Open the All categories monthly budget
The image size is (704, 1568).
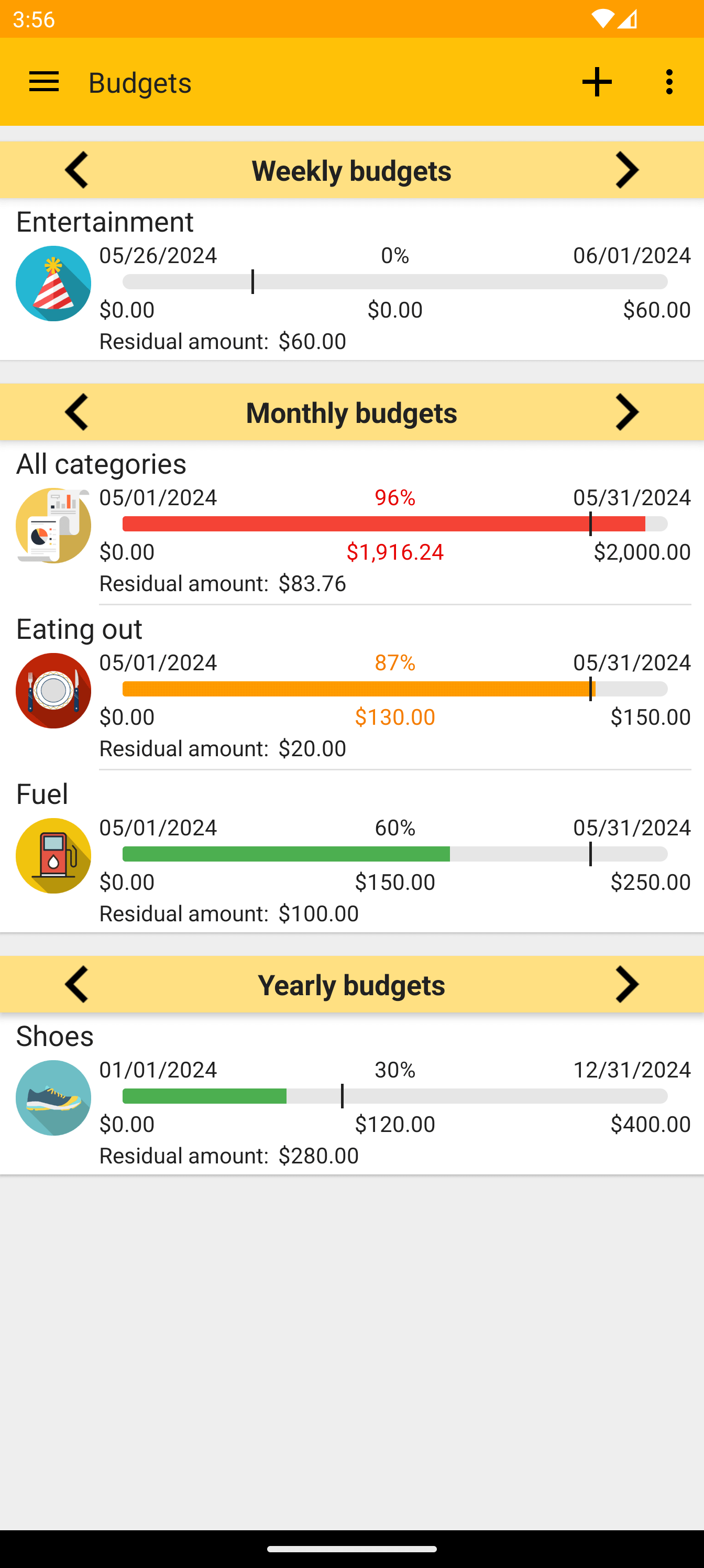(351, 523)
